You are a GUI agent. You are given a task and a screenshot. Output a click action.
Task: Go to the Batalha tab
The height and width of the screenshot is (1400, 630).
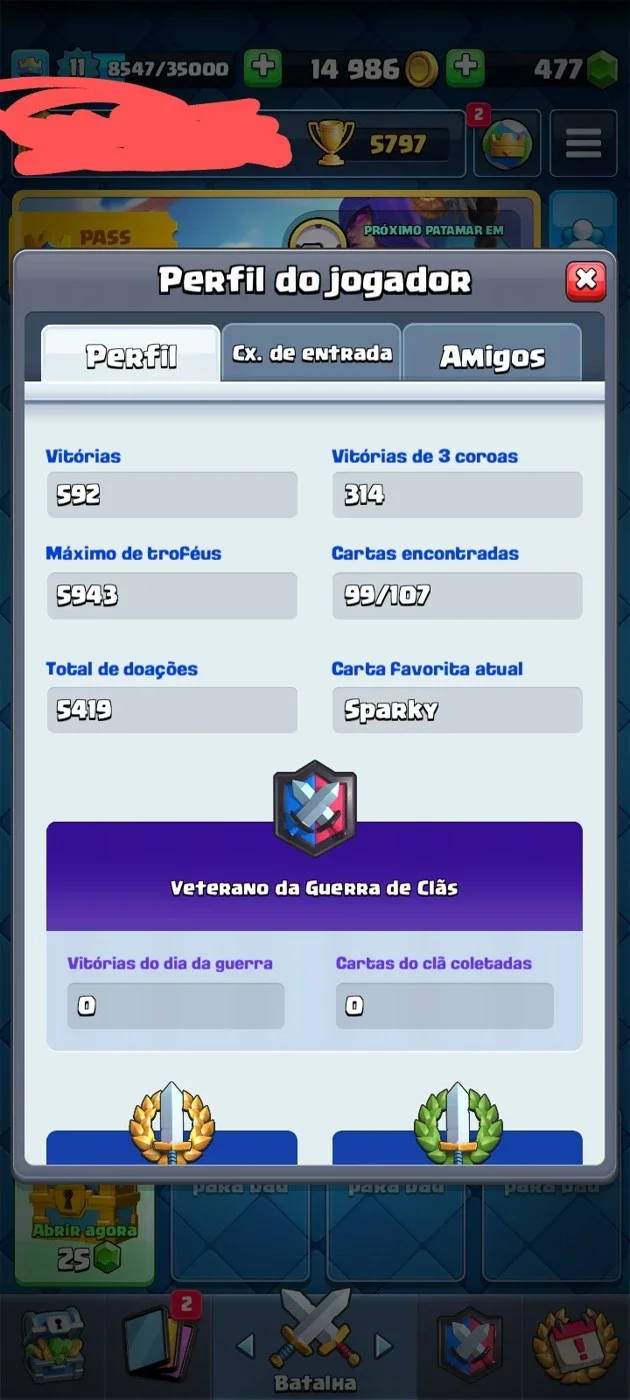click(315, 1340)
